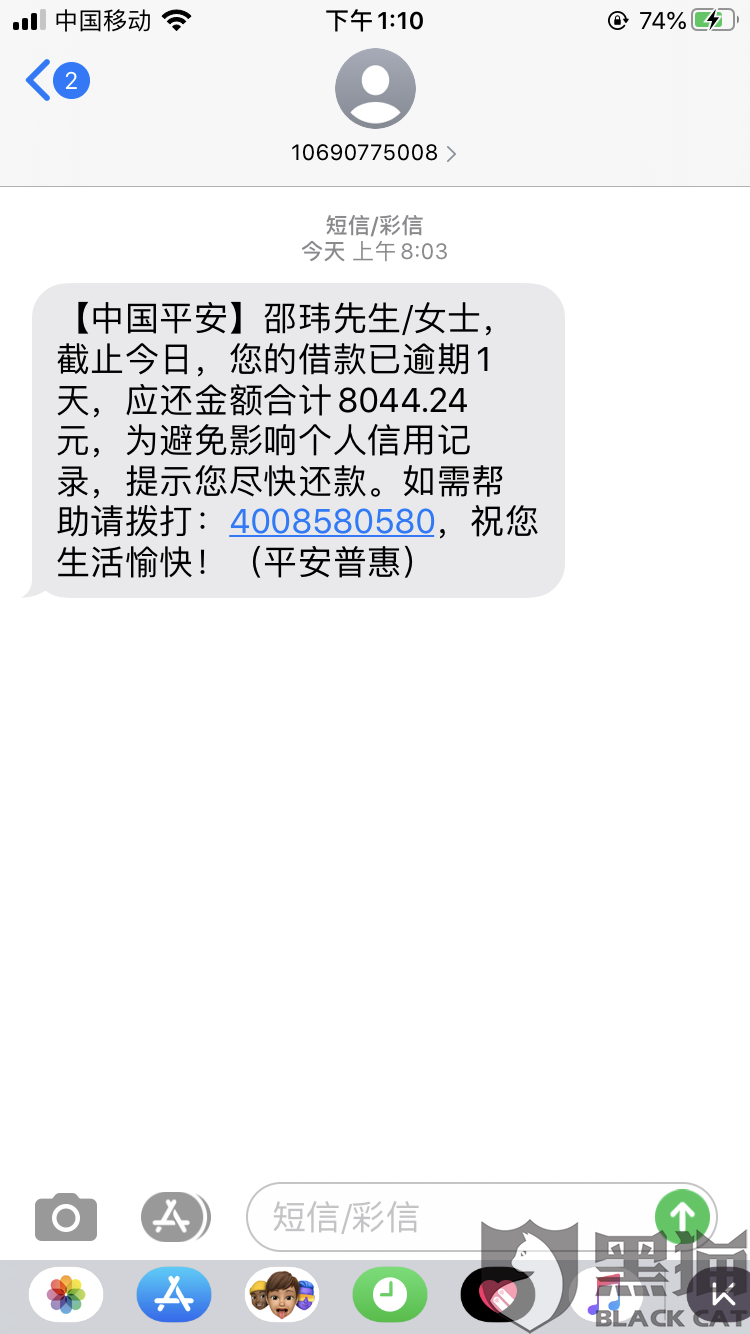Open the Digital Touch heart app

[498, 1295]
